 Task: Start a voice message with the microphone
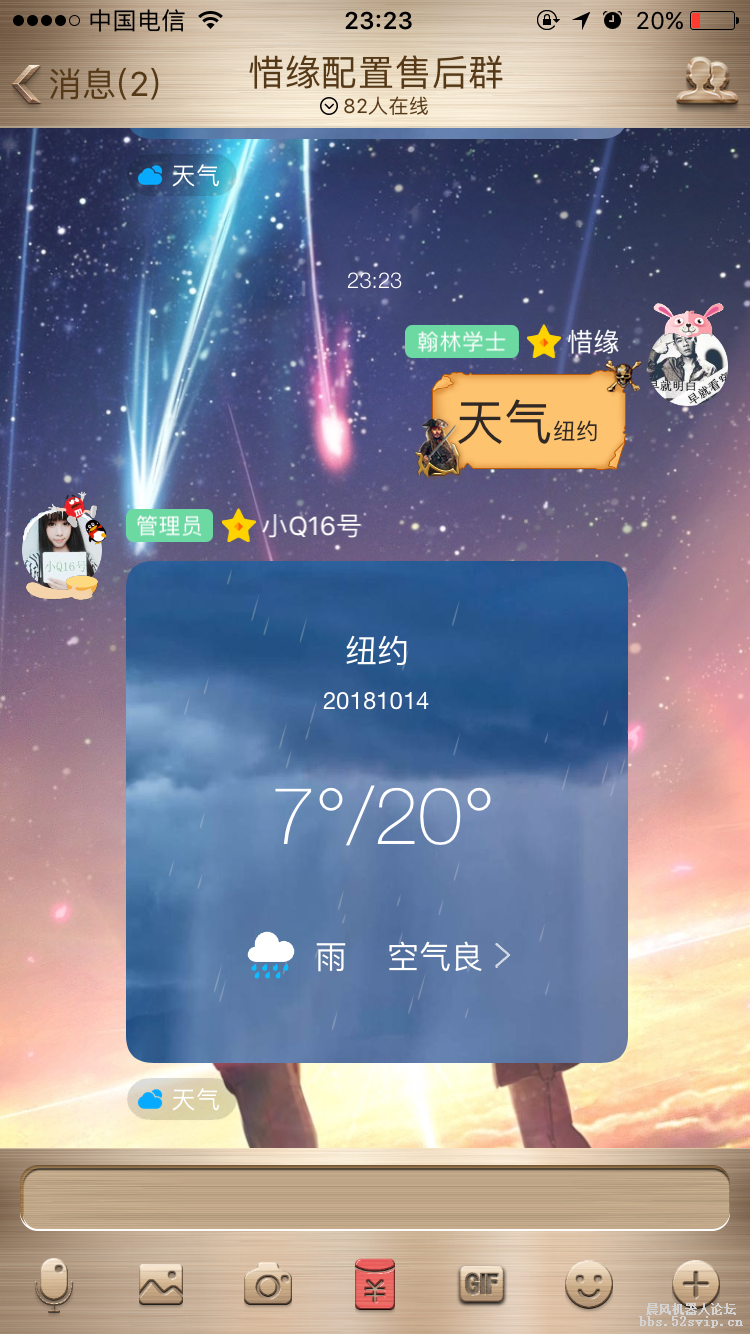point(54,1283)
